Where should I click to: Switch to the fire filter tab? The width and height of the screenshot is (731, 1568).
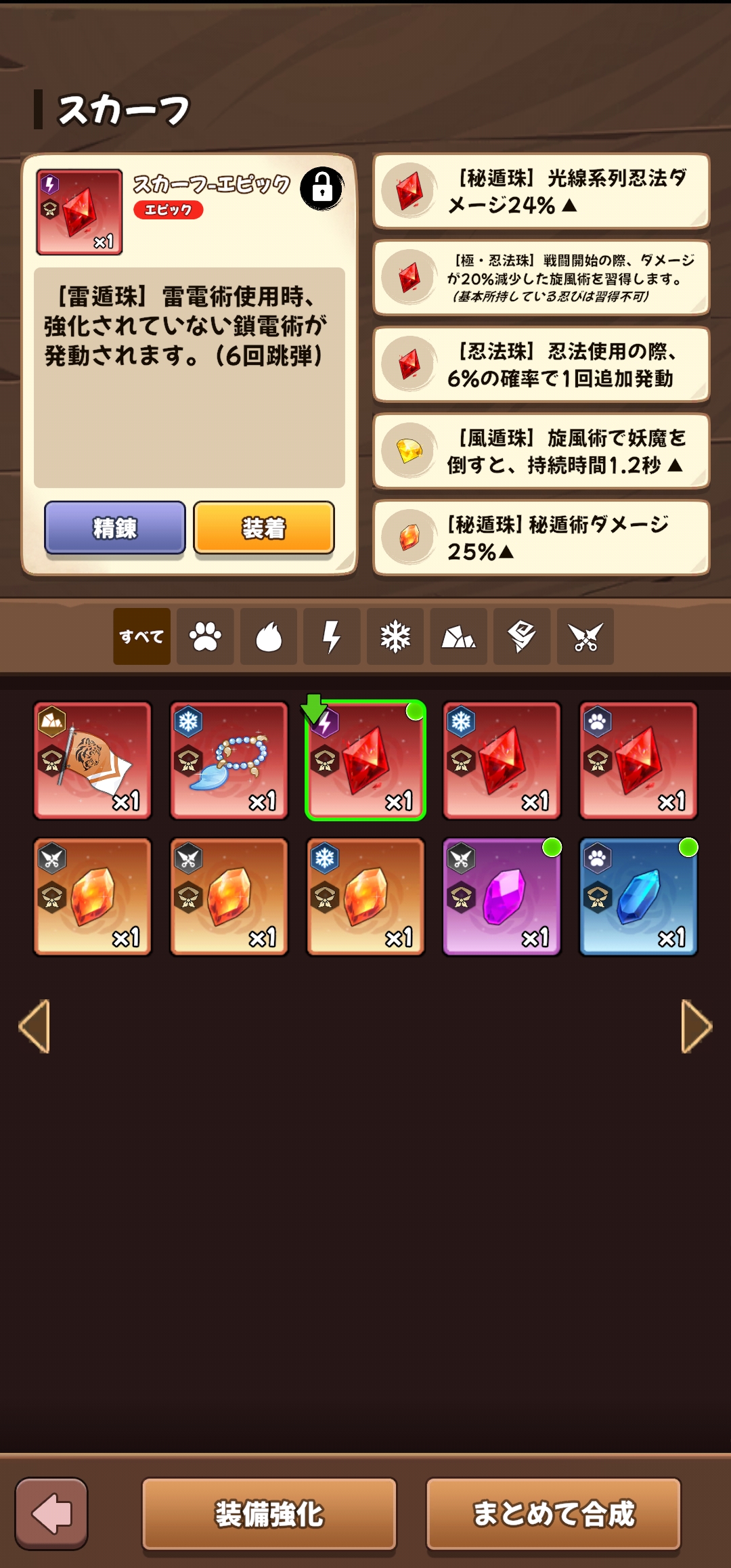[x=269, y=636]
